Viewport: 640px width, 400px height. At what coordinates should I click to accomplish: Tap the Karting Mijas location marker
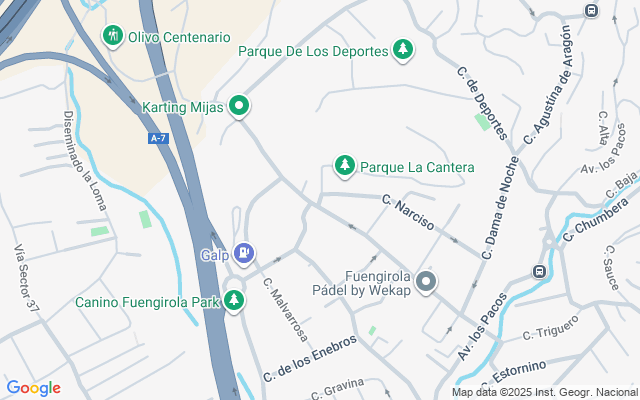point(239,107)
